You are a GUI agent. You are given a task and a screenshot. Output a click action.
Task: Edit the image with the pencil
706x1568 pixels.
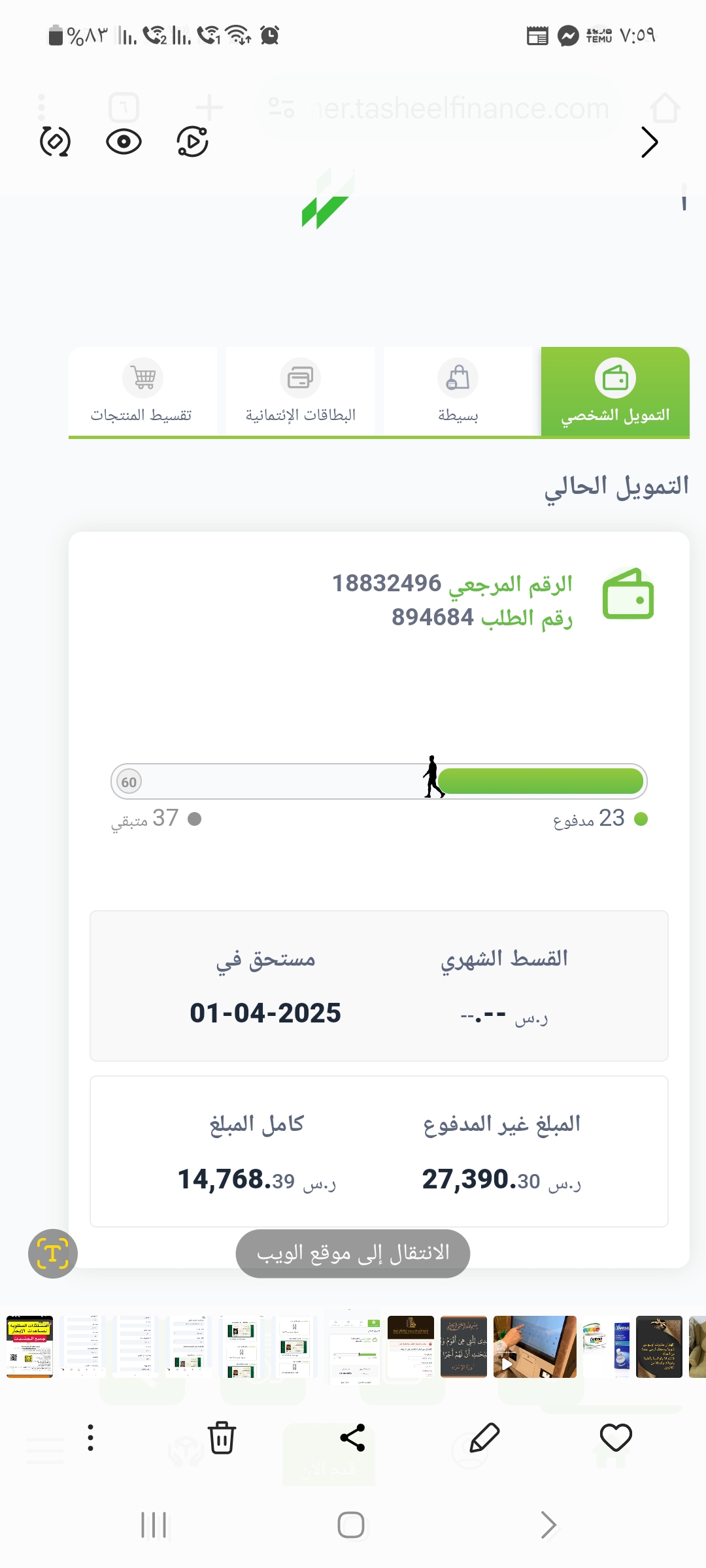(x=484, y=1437)
